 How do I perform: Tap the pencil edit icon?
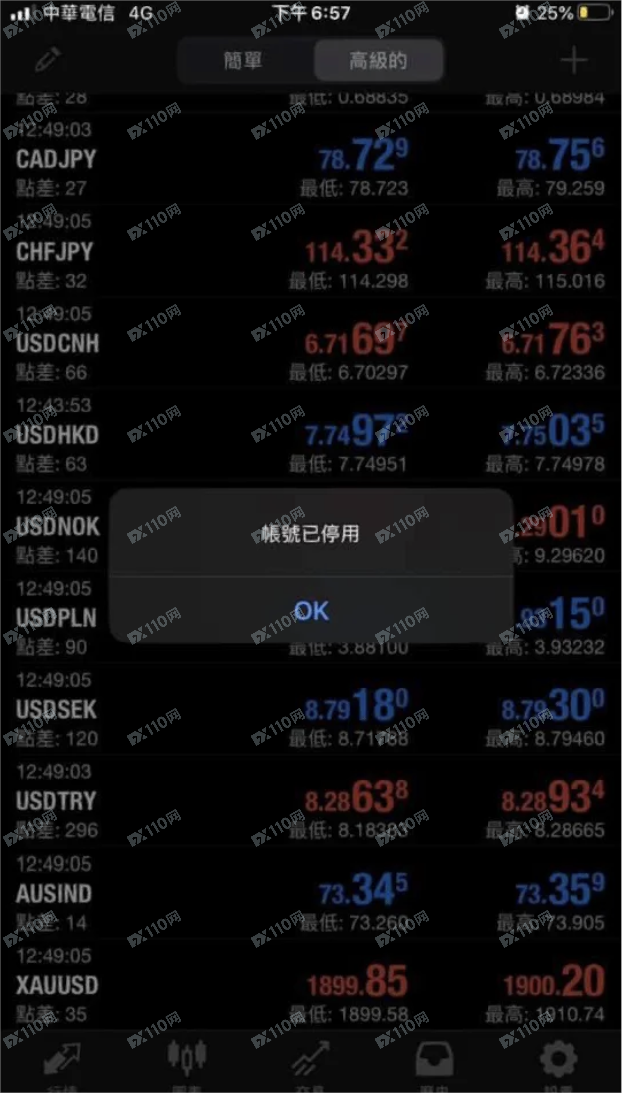(x=47, y=60)
